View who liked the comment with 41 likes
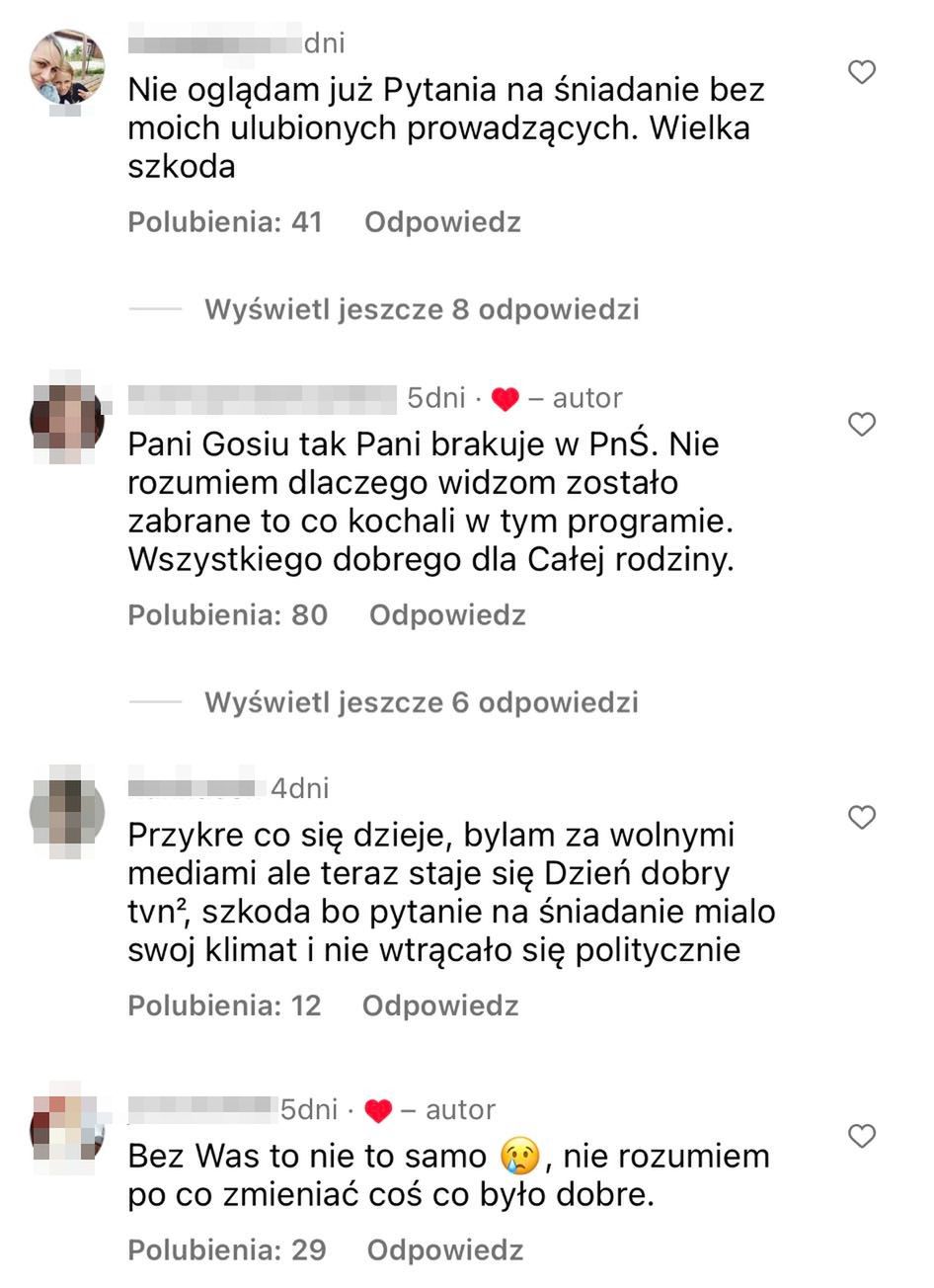The height and width of the screenshot is (1288, 934). click(225, 222)
